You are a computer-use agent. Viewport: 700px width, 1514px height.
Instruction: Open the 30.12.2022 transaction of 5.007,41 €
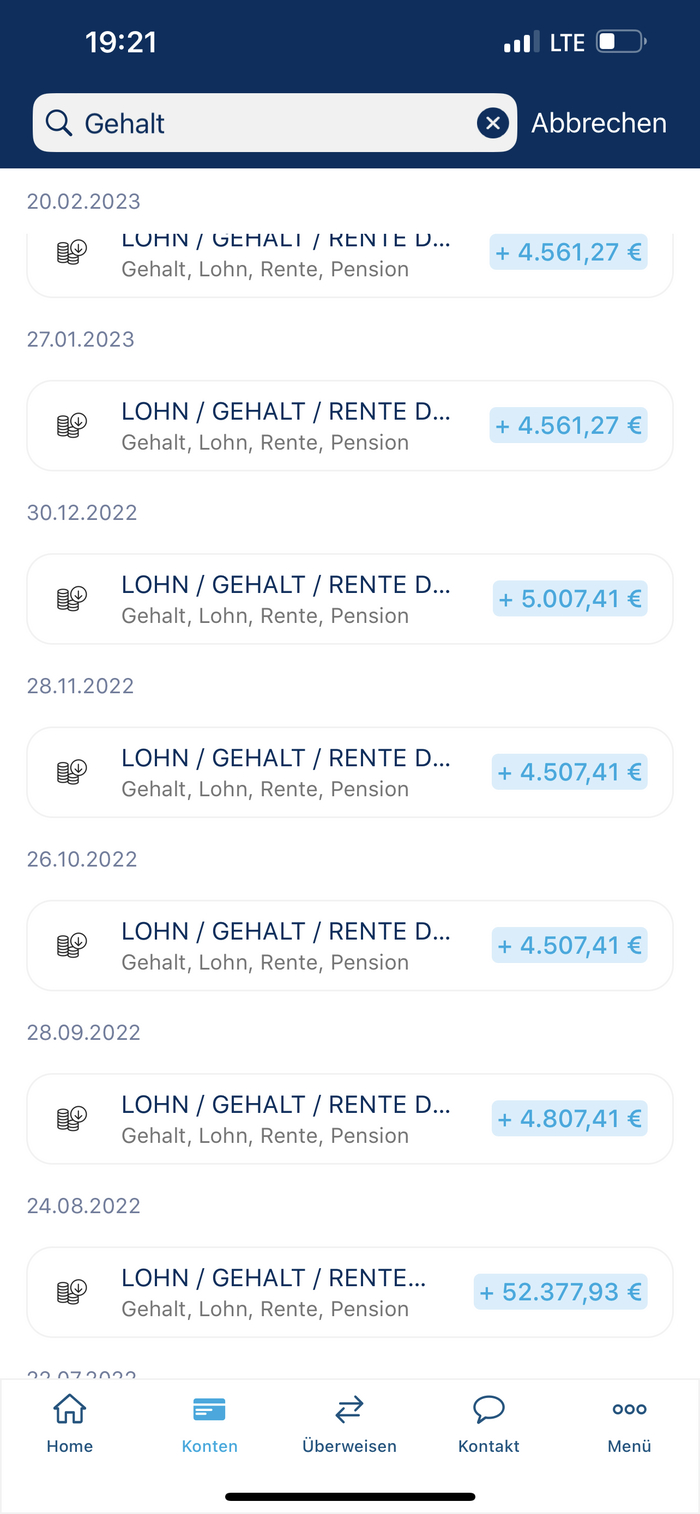click(349, 599)
